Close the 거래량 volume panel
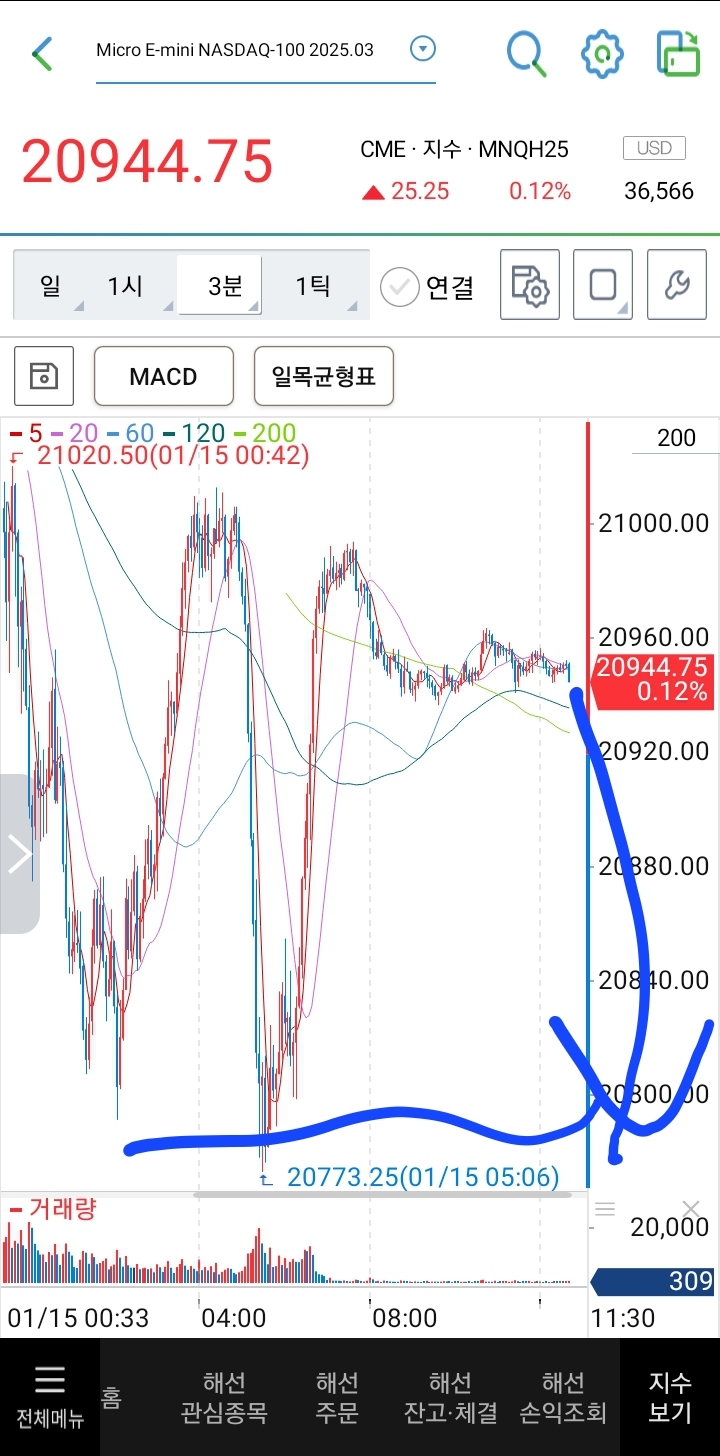The height and width of the screenshot is (1456, 720). pyautogui.click(x=690, y=1208)
